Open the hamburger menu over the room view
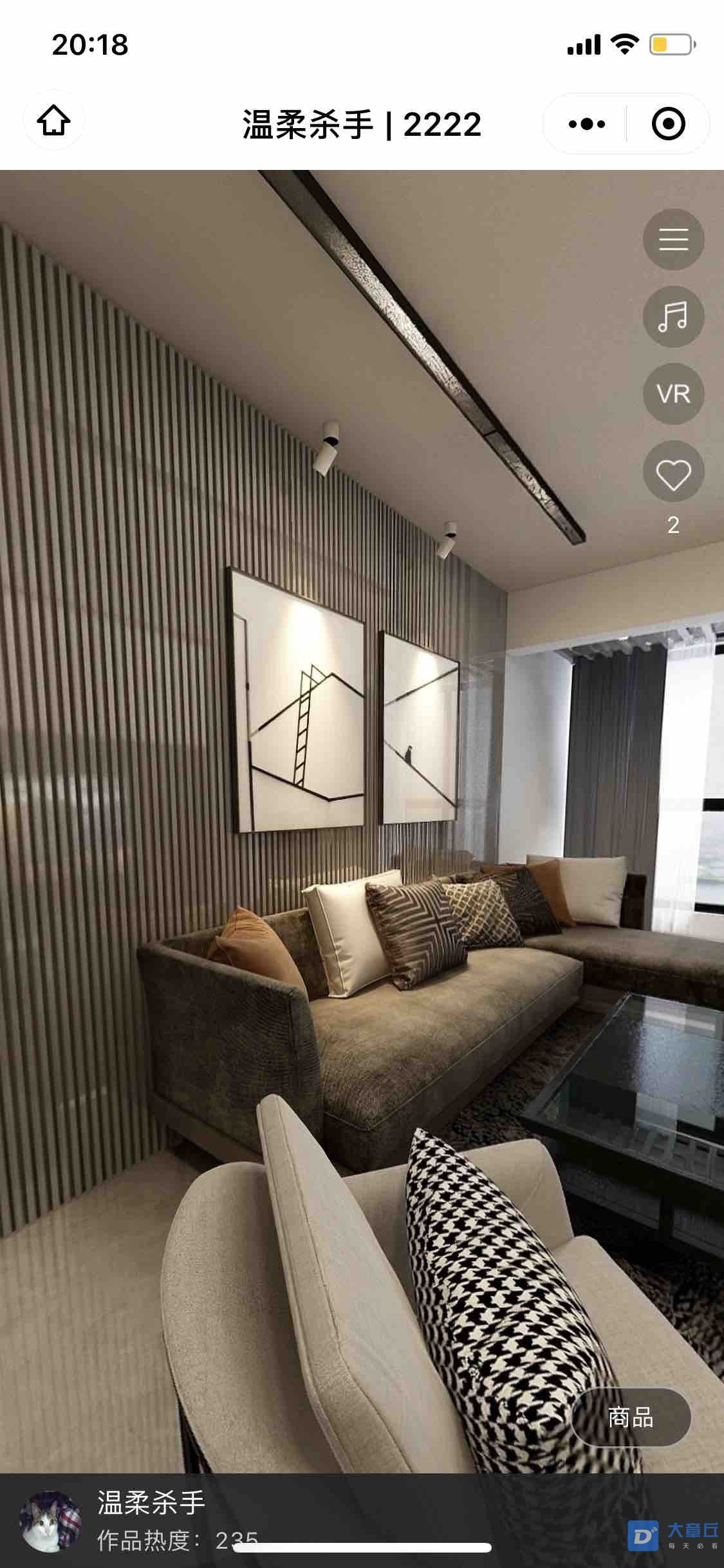Screen dimensions: 724x1568 pos(673,239)
